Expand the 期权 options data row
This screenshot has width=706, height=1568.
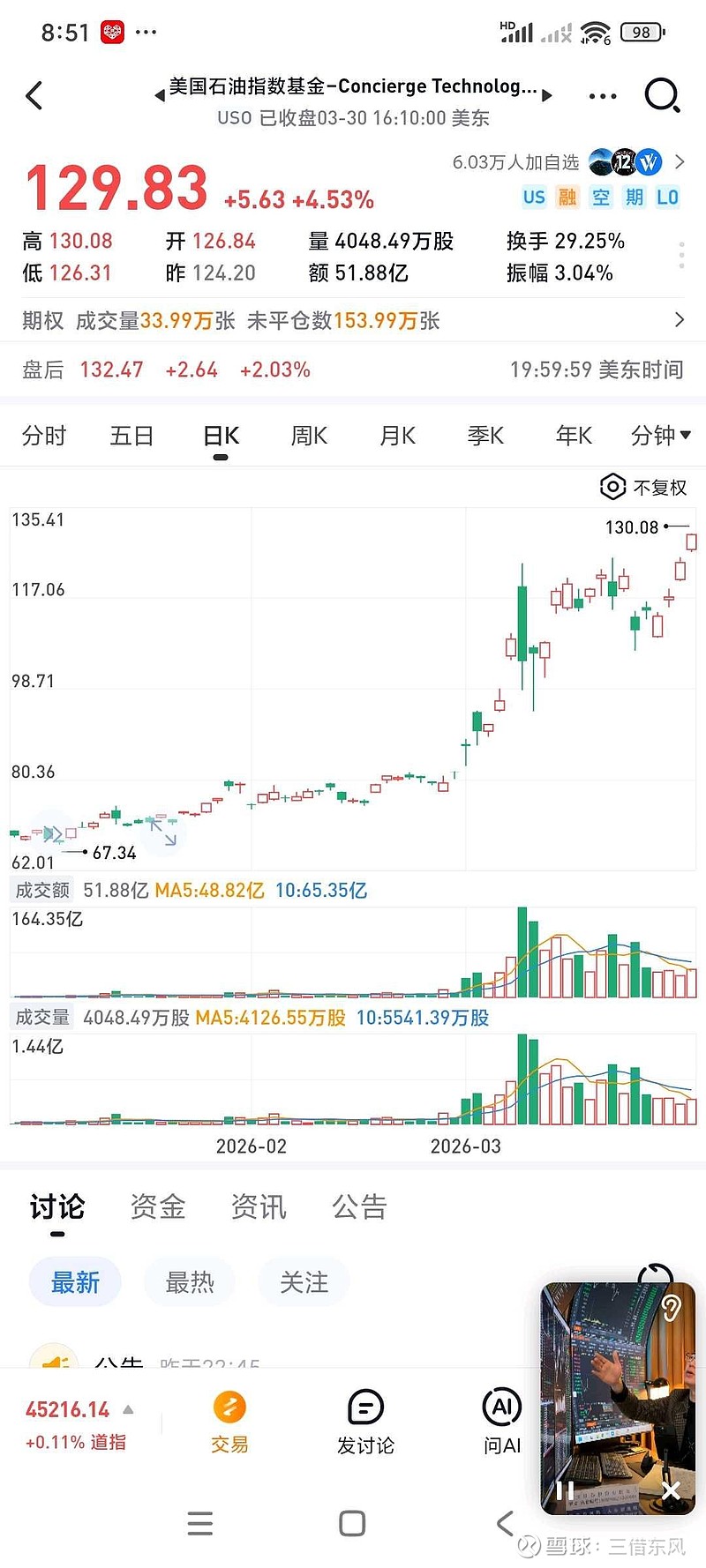coord(678,321)
